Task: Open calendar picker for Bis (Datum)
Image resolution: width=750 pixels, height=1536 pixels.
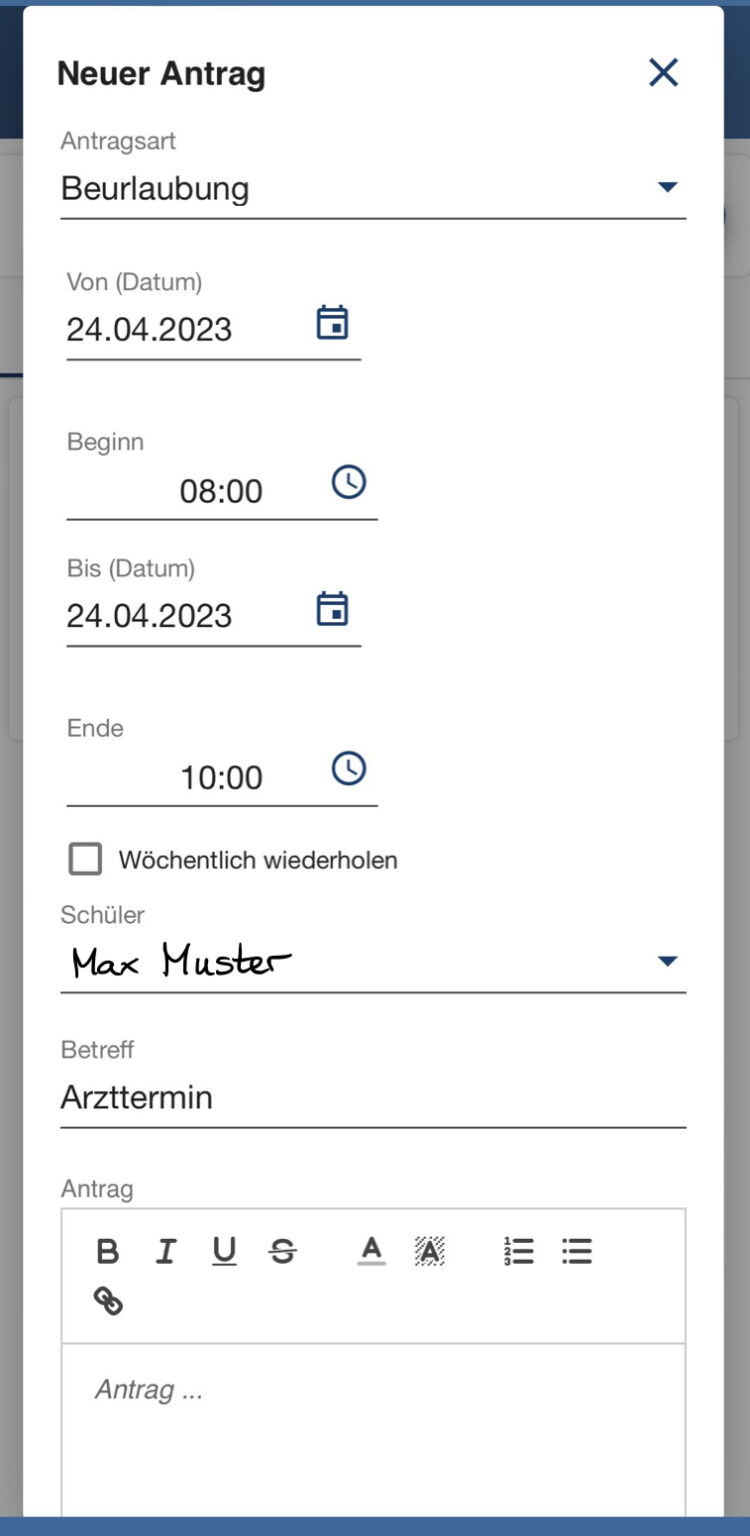Action: click(332, 610)
